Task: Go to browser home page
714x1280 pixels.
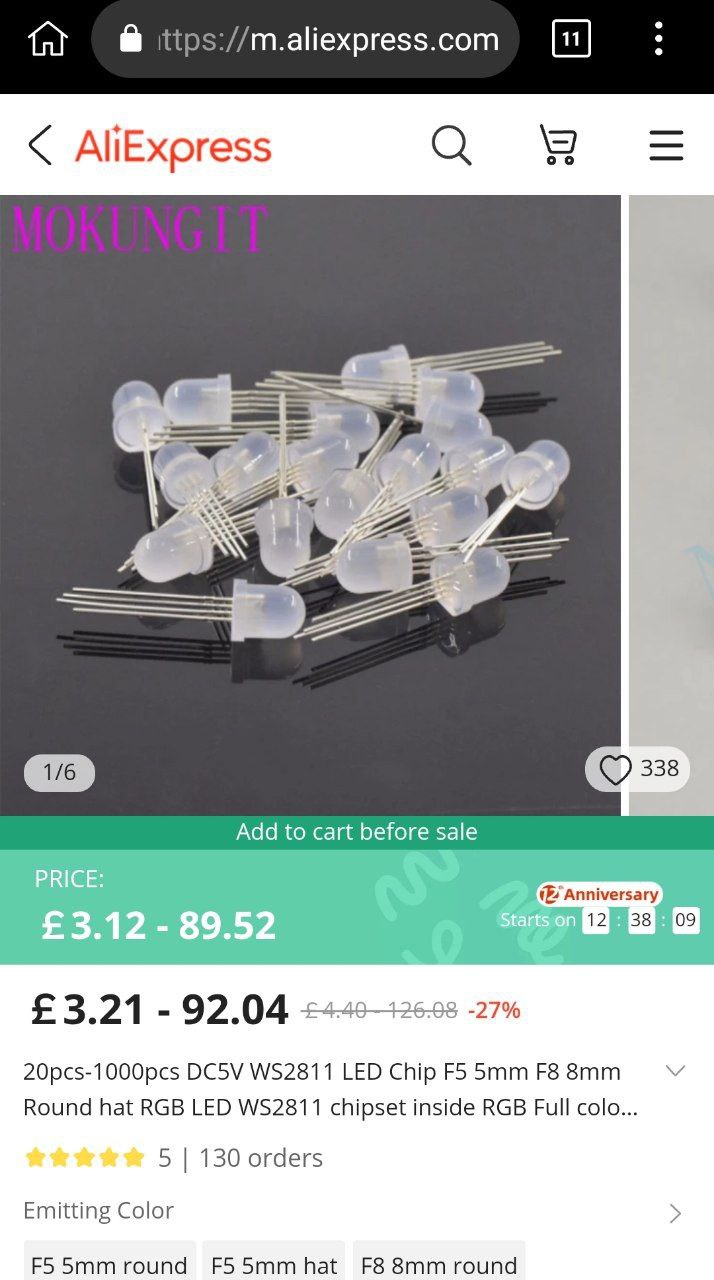Action: (47, 39)
